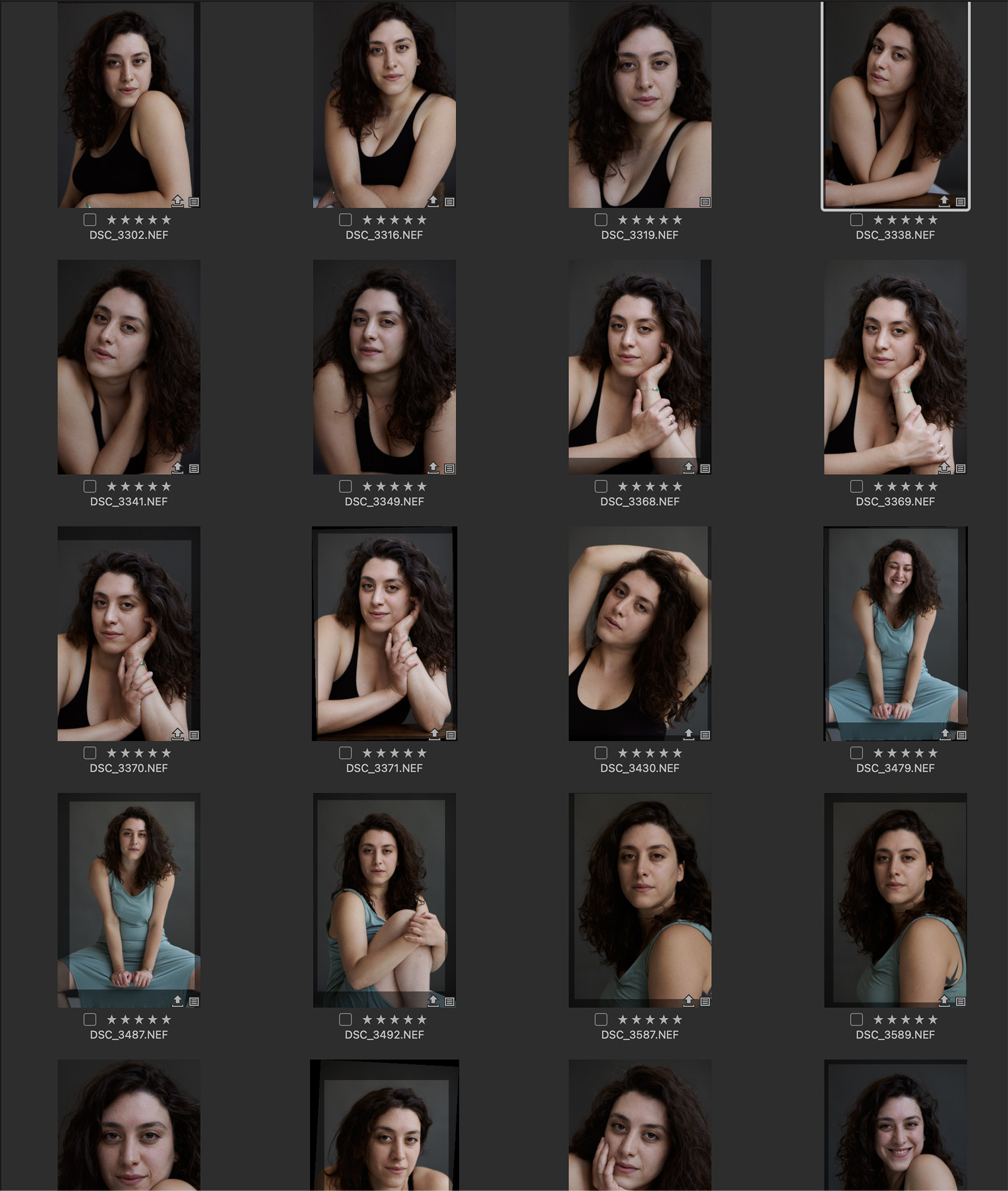Screen dimensions: 1008x1191
Task: Set DSC_3587.NEF rating to one star
Action: point(623,1020)
